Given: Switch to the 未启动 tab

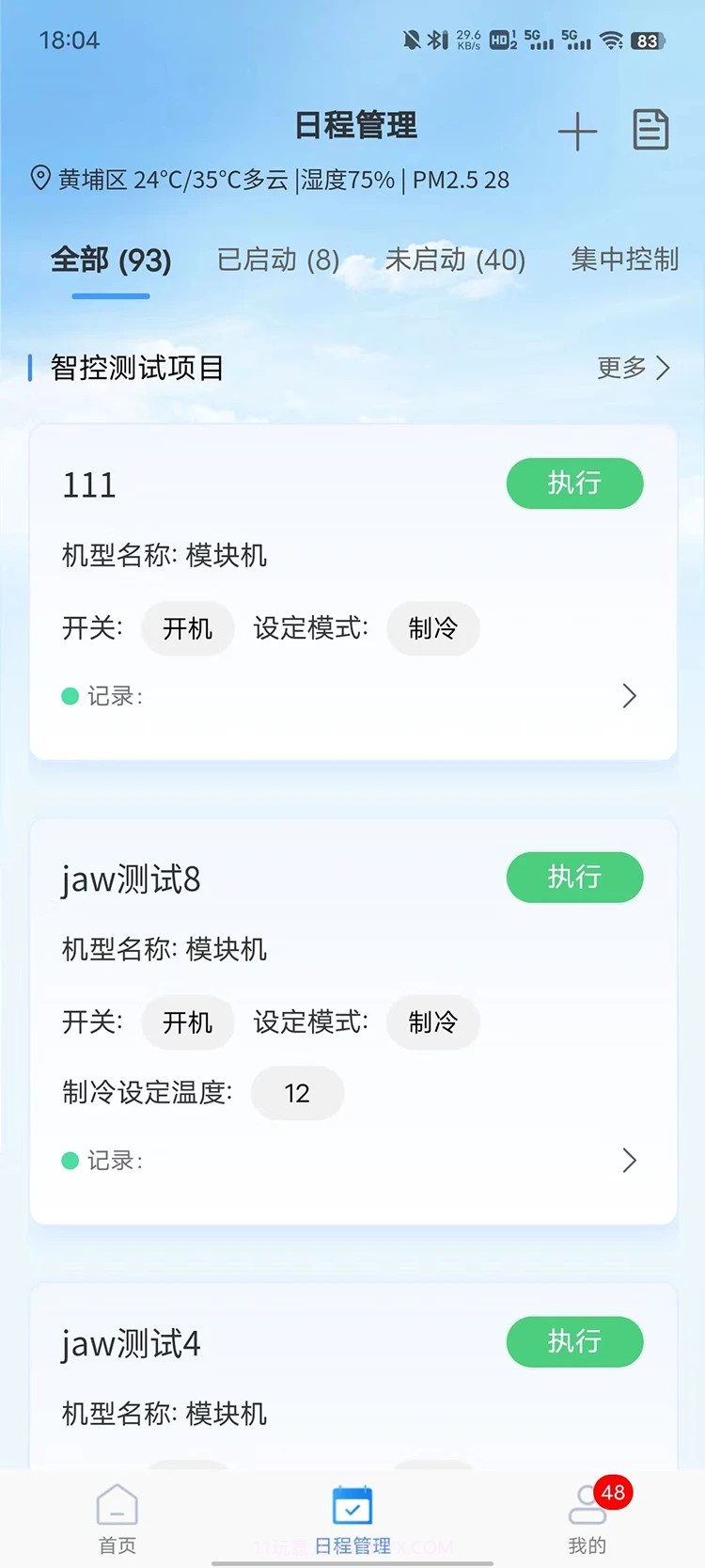Looking at the screenshot, I should [x=455, y=261].
